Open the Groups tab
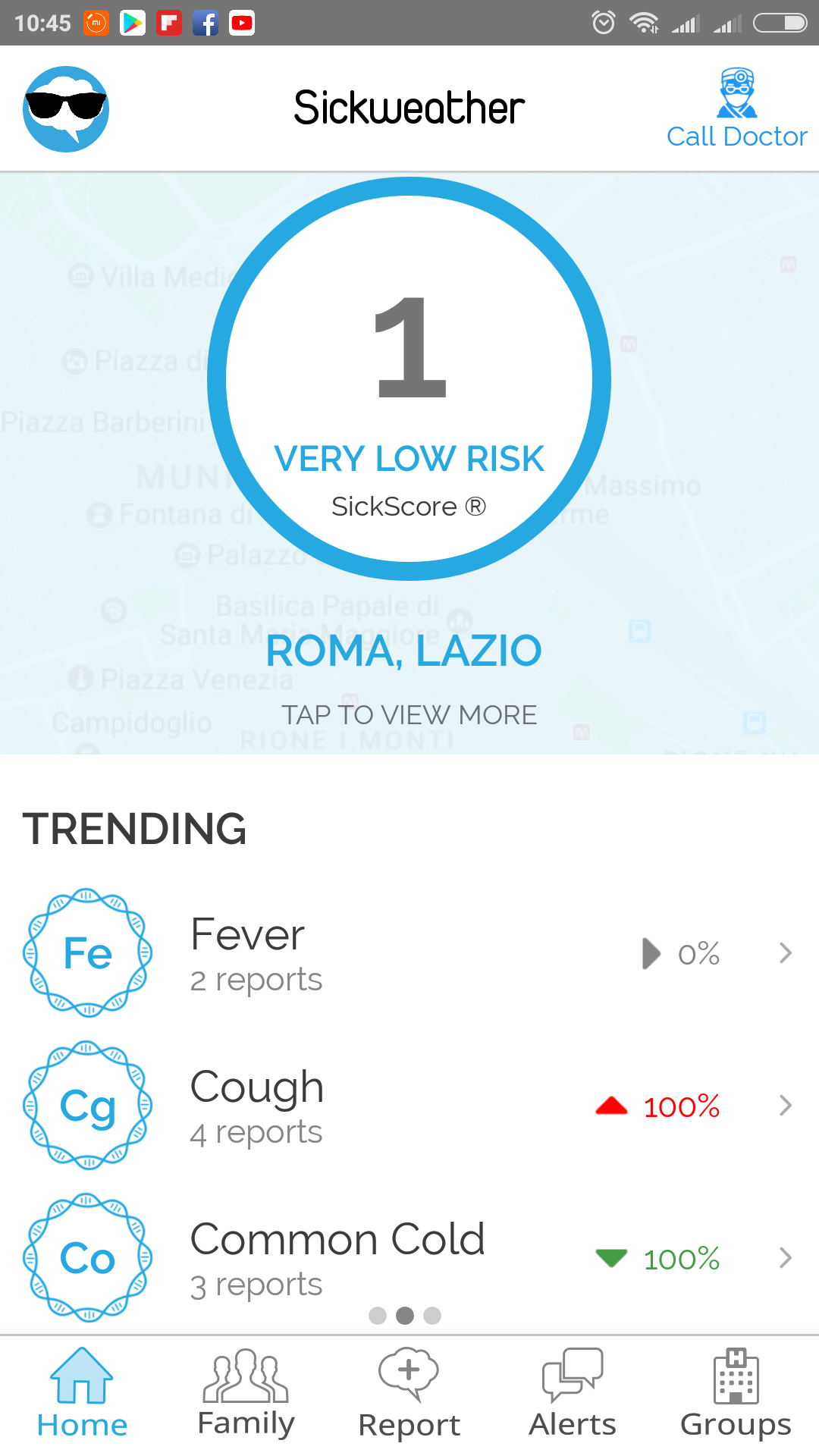The width and height of the screenshot is (819, 1456). click(736, 1394)
